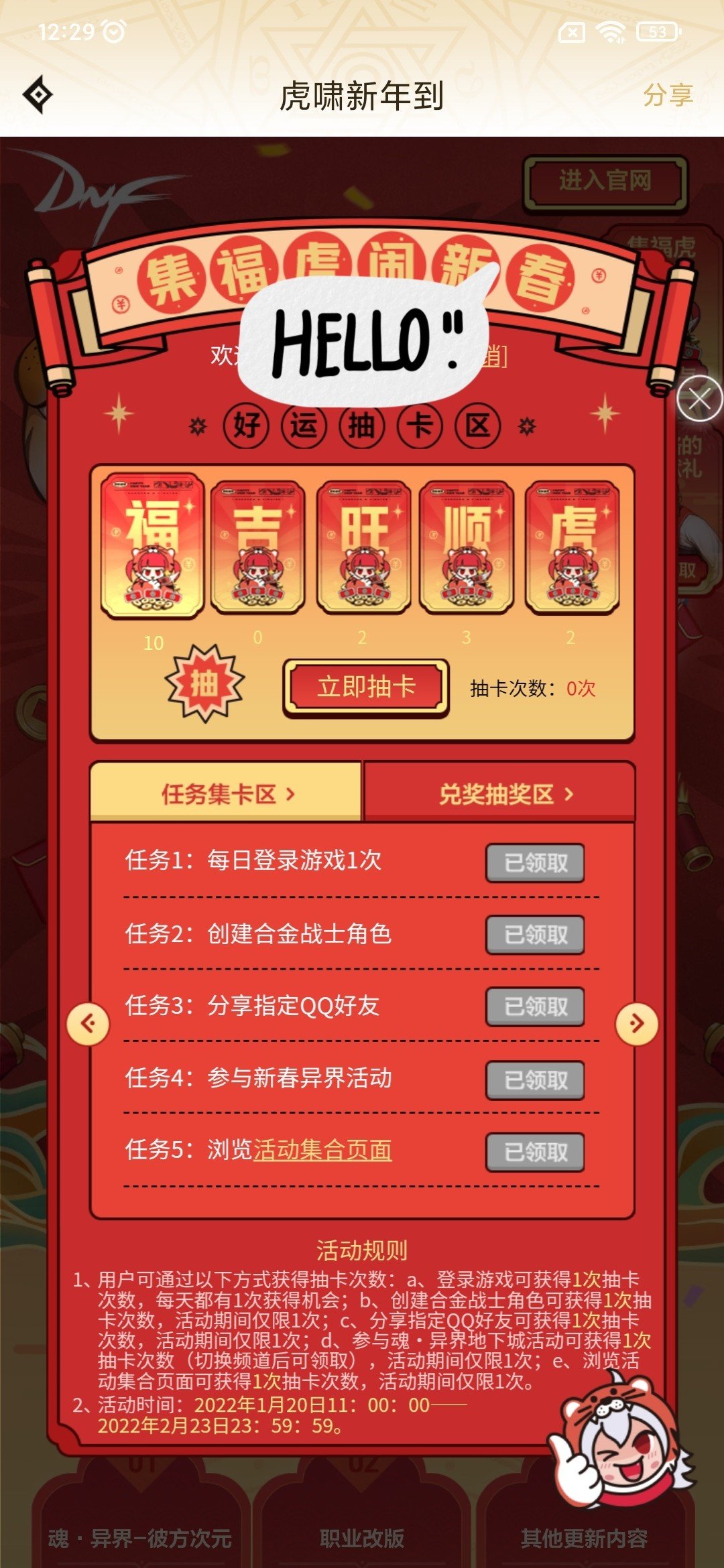
Task: Go to previous panel with left arrow
Action: point(88,1023)
